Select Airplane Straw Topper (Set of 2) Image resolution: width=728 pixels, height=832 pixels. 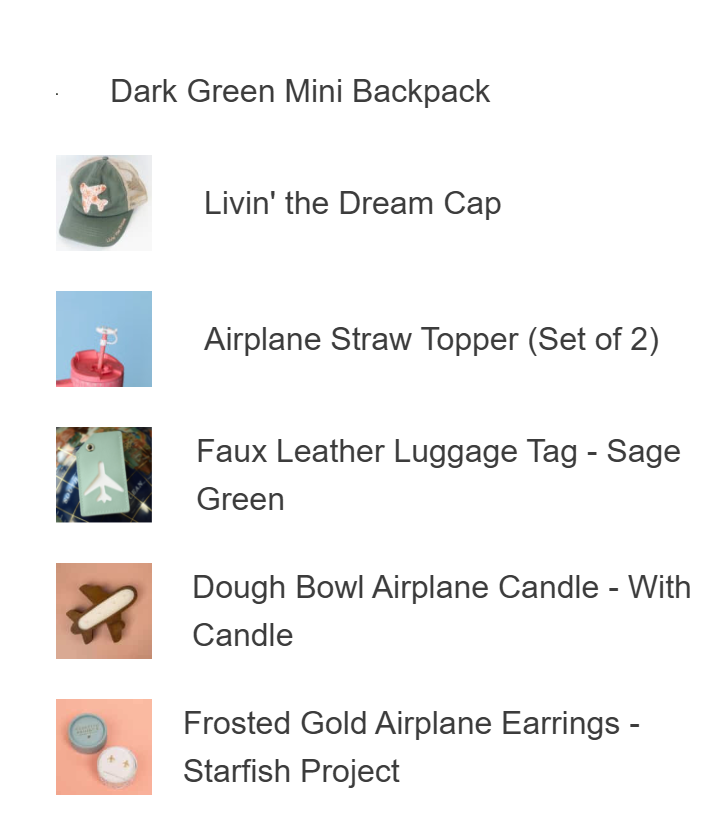[431, 340]
